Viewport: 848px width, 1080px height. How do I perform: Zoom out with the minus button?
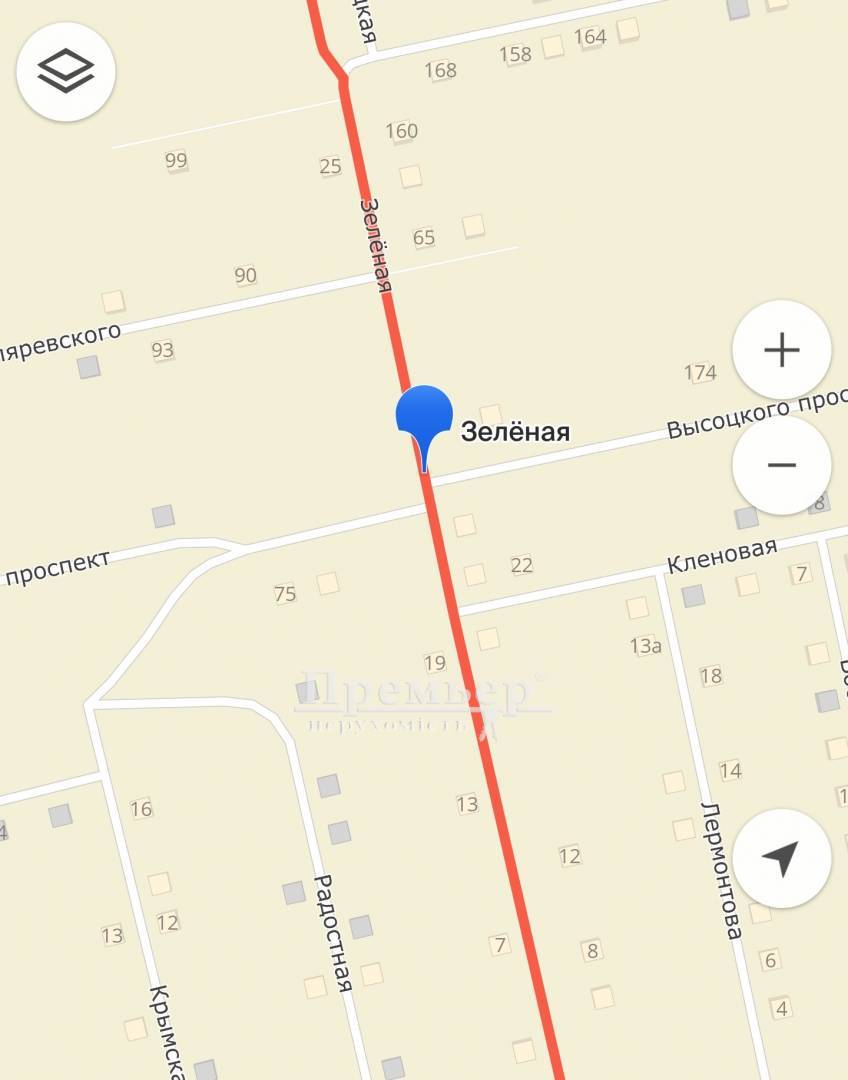[x=781, y=466]
